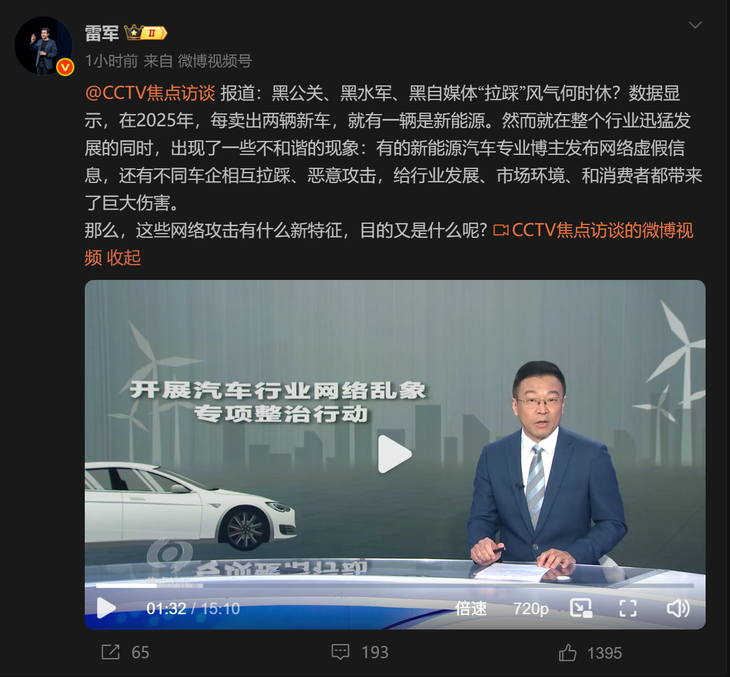This screenshot has width=730, height=677.
Task: Repost this Weibo post
Action: click(124, 652)
